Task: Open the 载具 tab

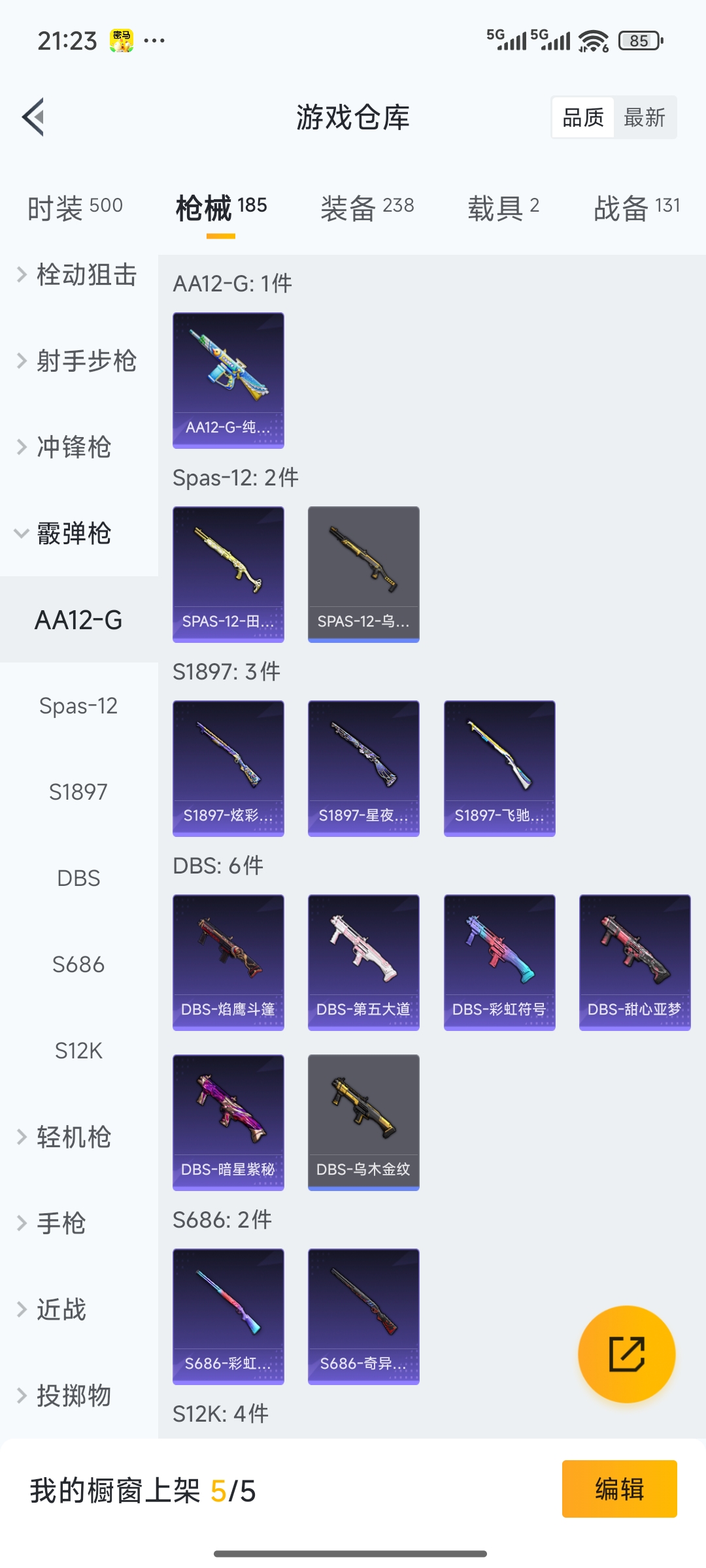Action: tap(503, 208)
